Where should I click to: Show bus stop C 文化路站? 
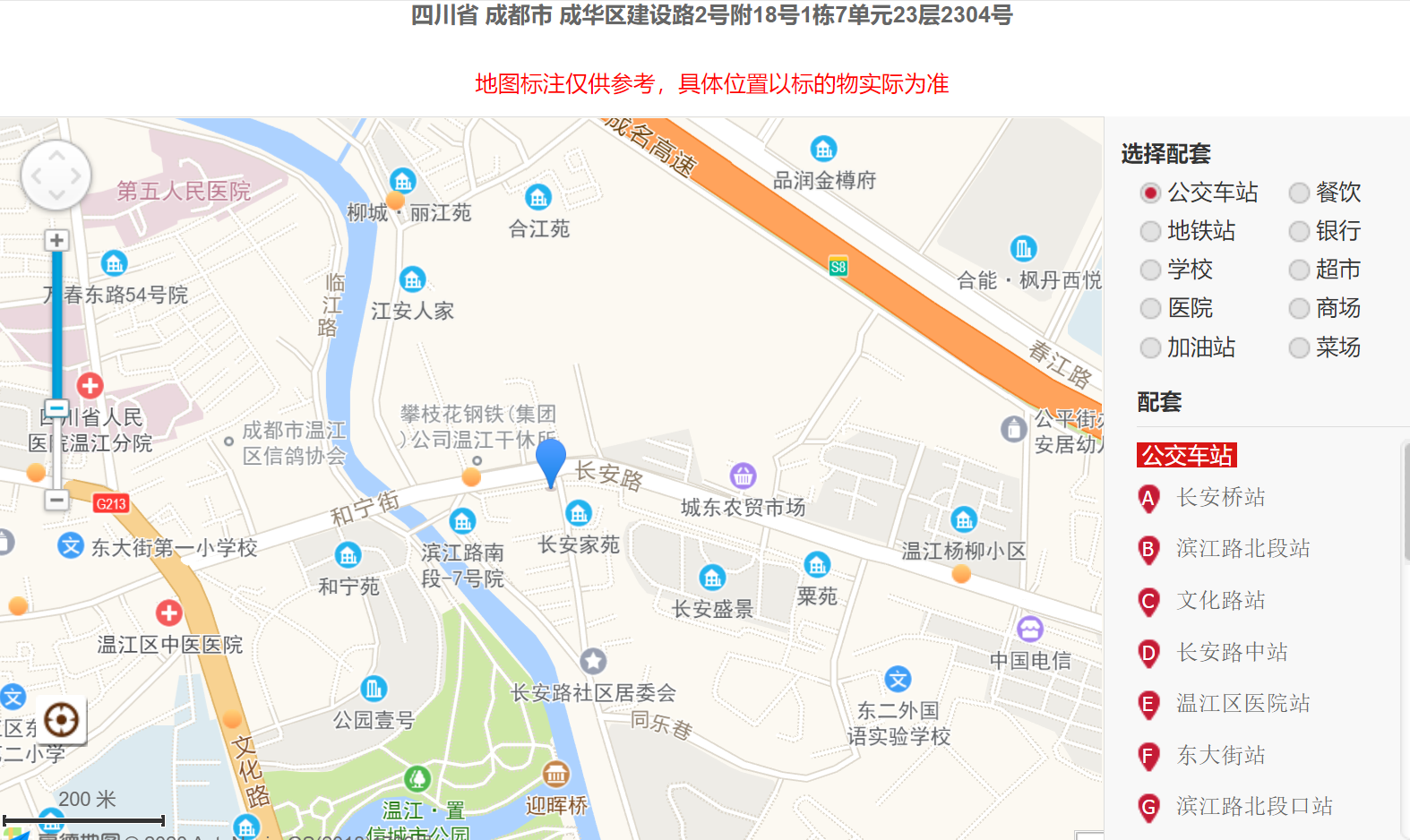coord(1220,601)
